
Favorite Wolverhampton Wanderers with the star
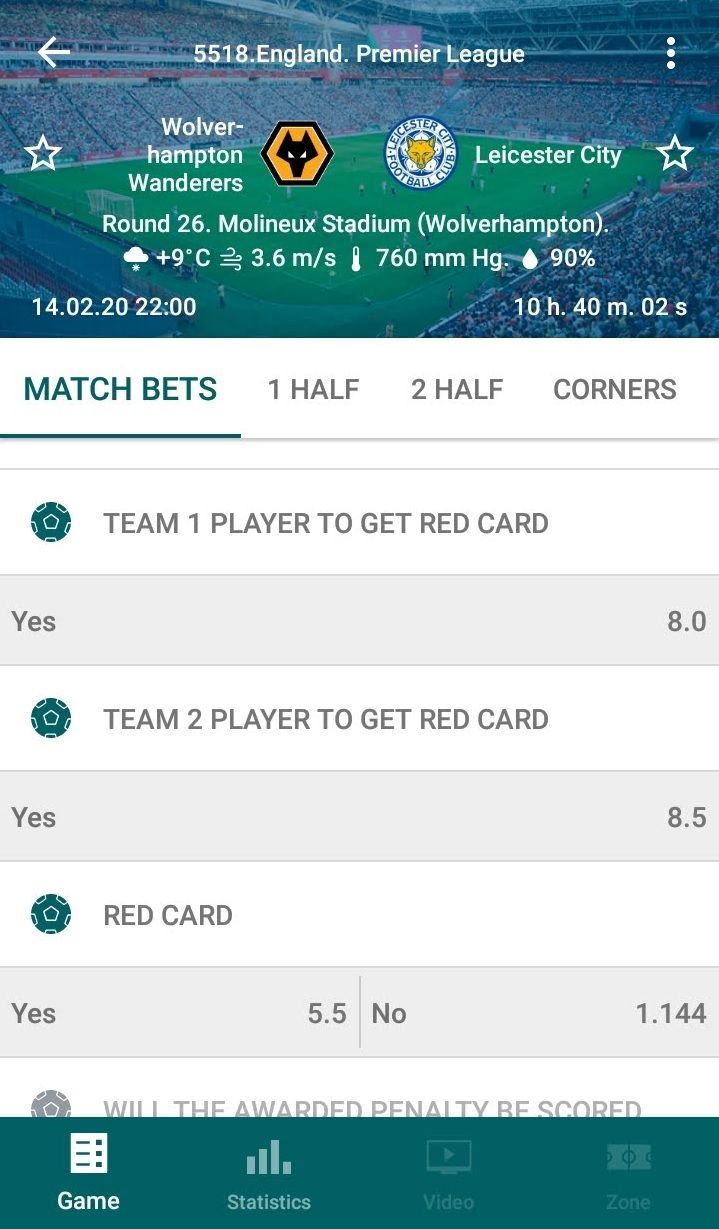click(43, 154)
